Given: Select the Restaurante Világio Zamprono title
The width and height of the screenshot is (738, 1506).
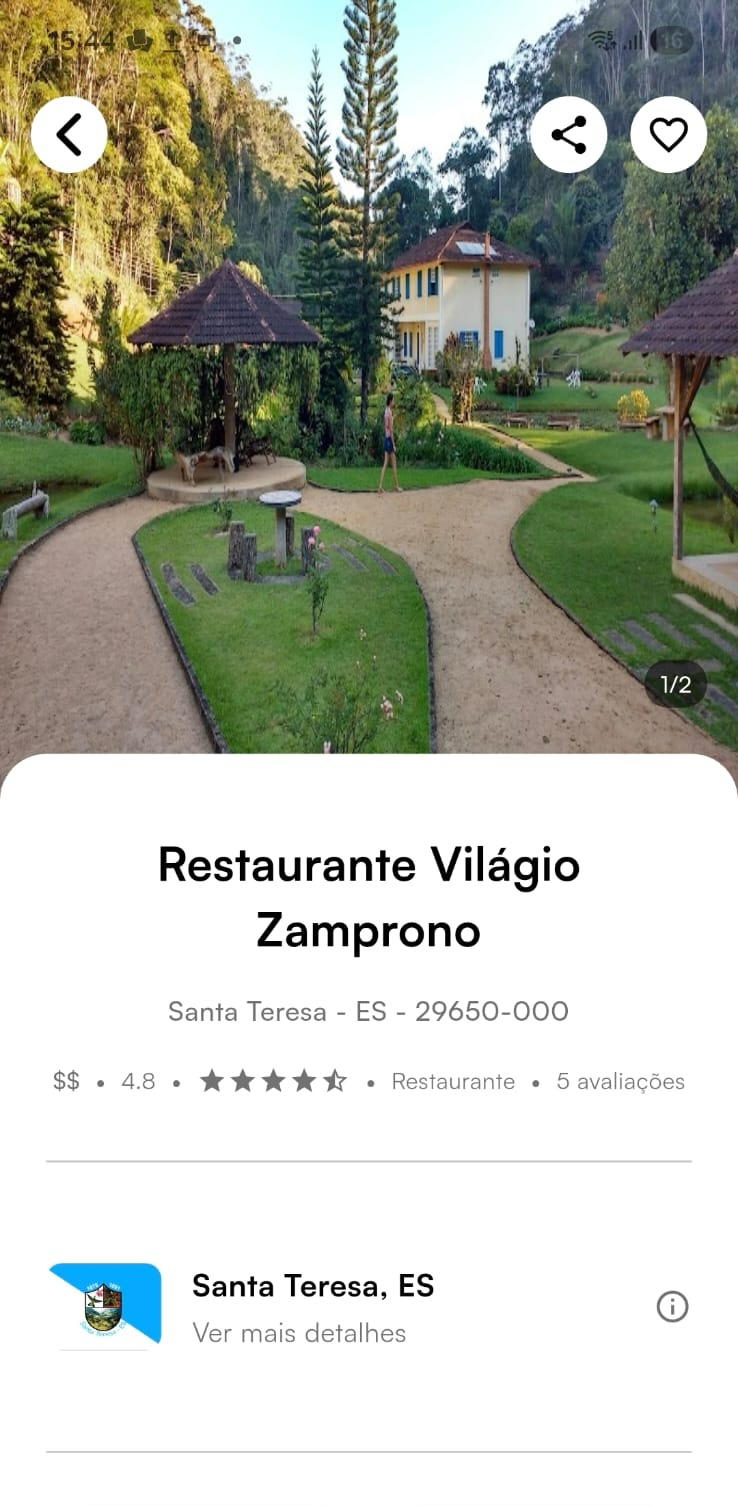Looking at the screenshot, I should pyautogui.click(x=369, y=898).
